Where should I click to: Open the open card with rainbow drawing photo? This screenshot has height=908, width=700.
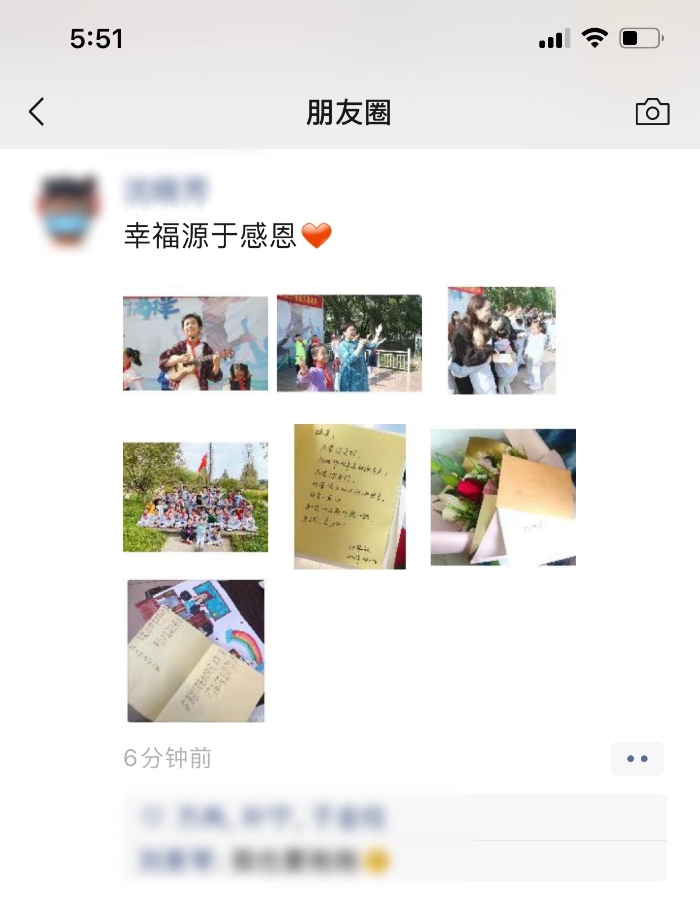pos(196,651)
